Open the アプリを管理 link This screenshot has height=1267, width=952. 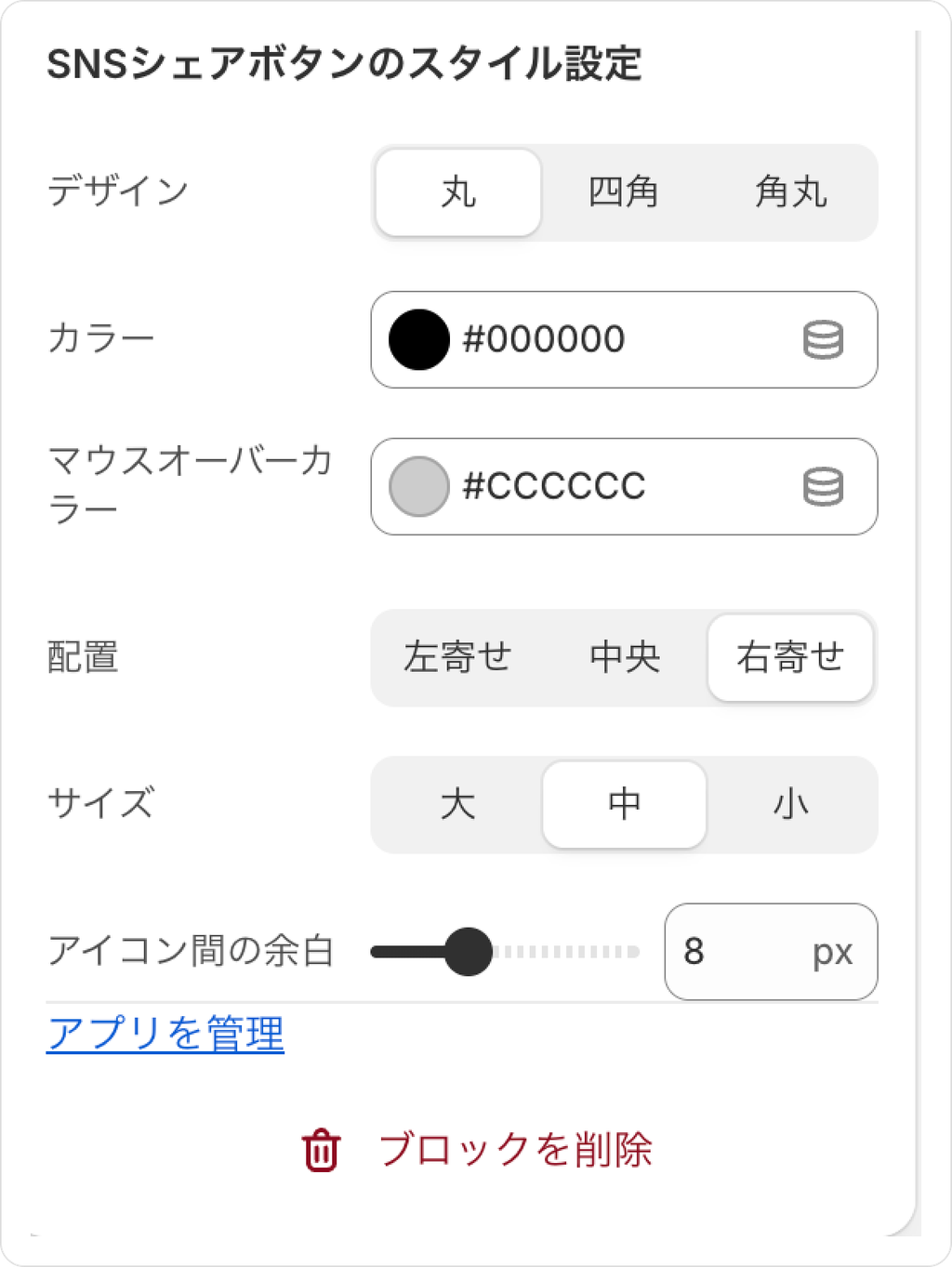[x=165, y=1034]
